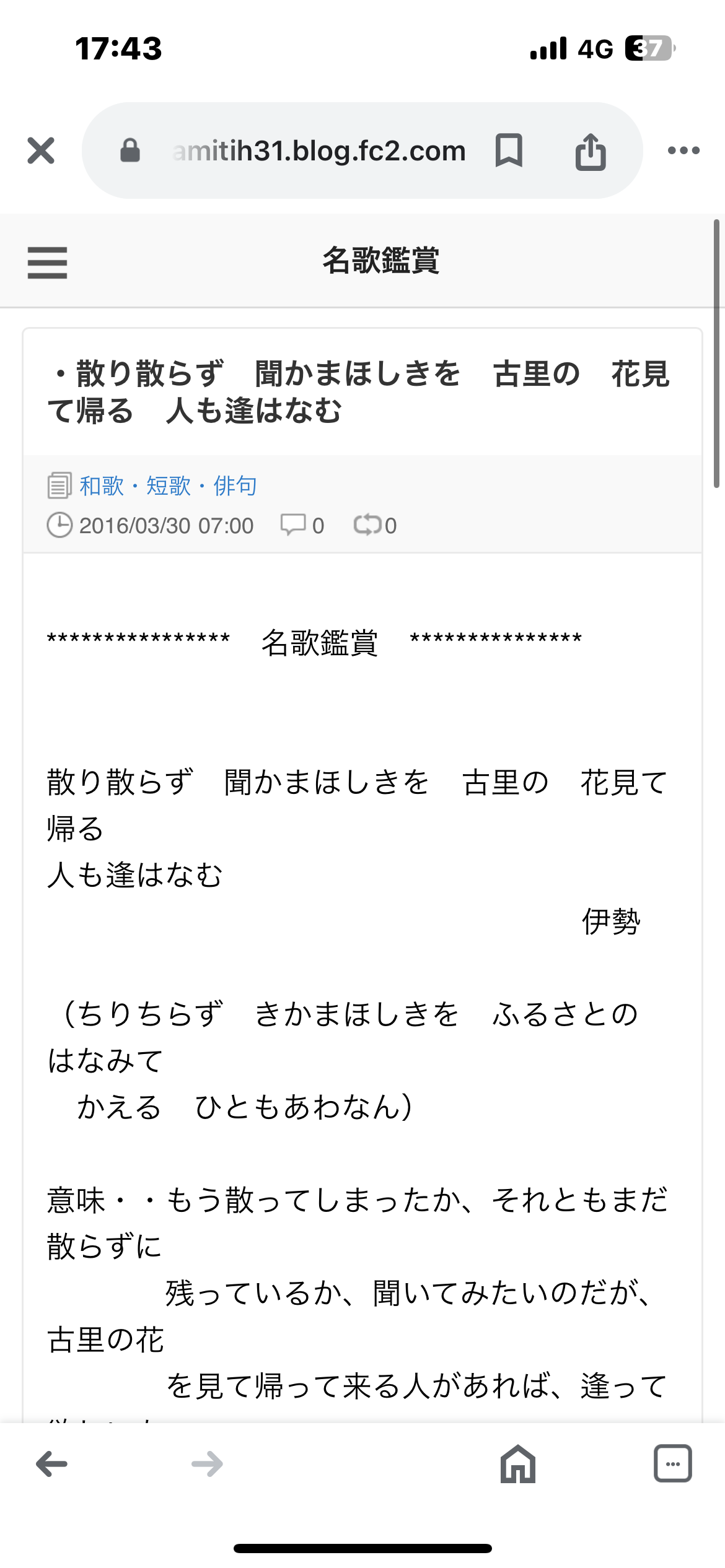Share this page
The image size is (725, 1568).
point(590,150)
